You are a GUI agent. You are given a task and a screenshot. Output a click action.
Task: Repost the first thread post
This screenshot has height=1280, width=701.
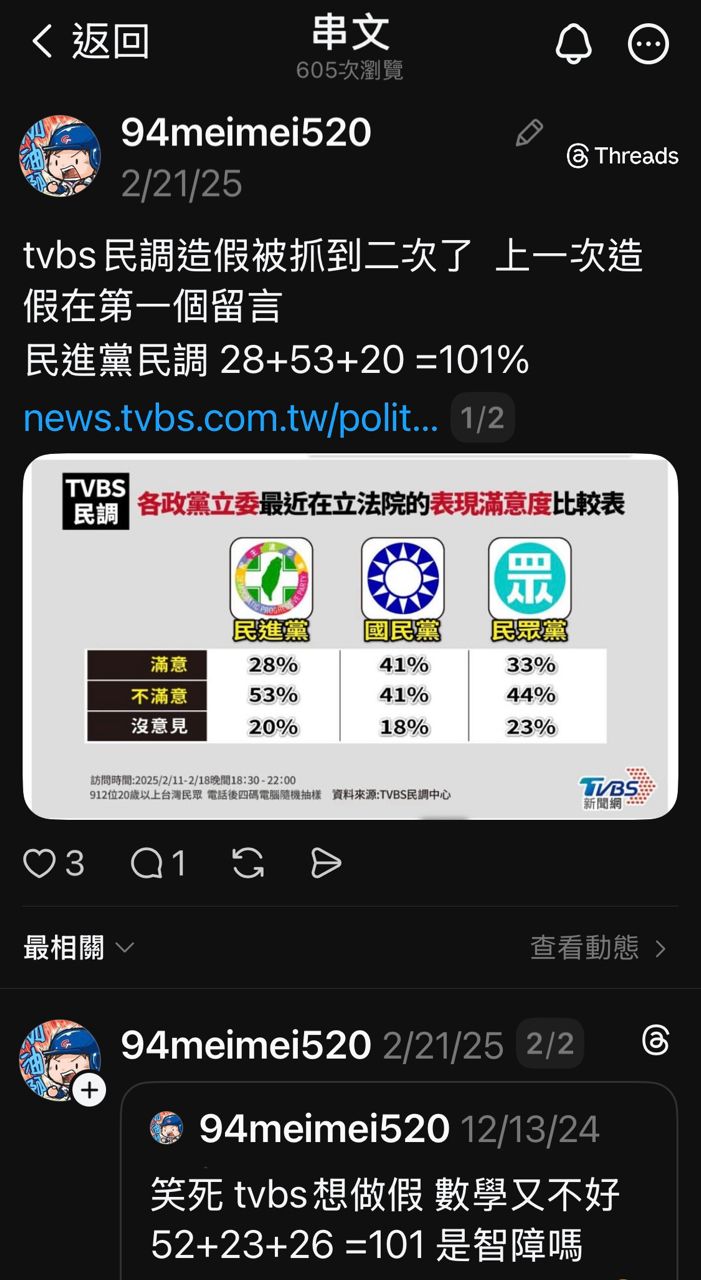[x=248, y=863]
